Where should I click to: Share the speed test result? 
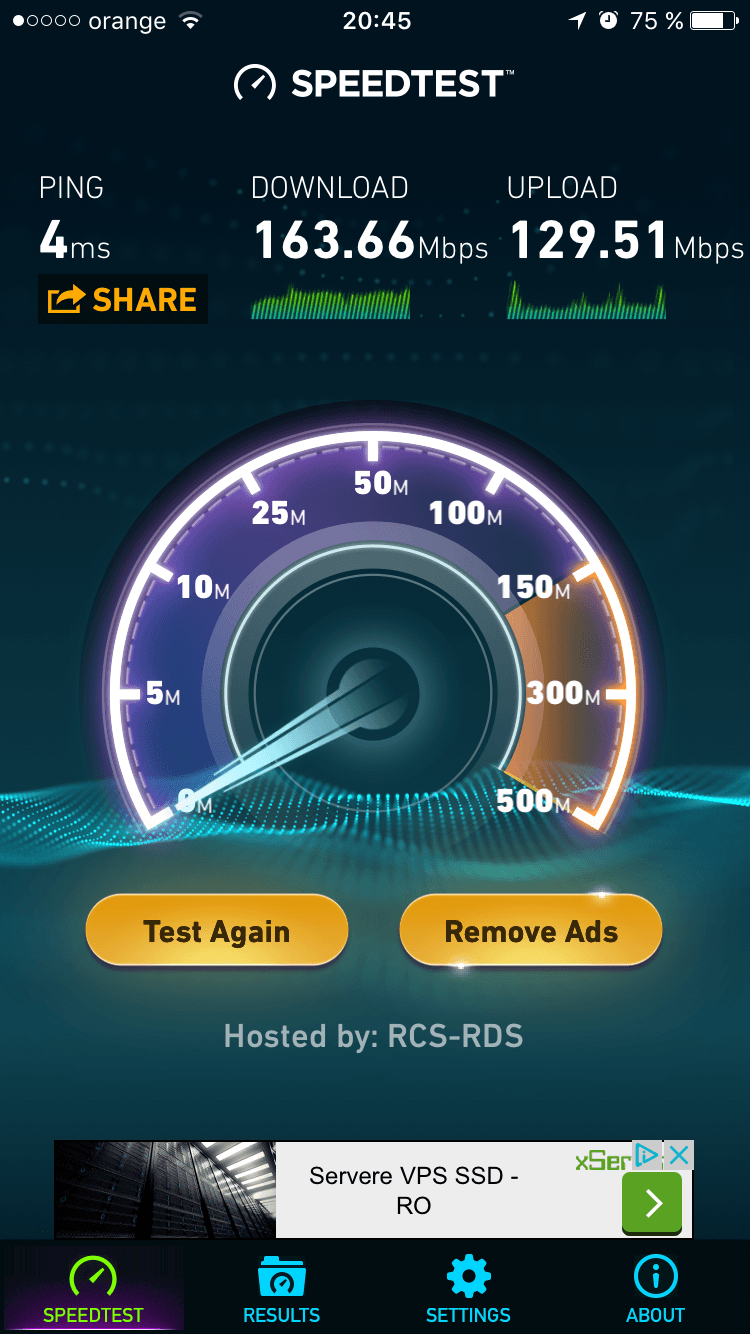123,300
